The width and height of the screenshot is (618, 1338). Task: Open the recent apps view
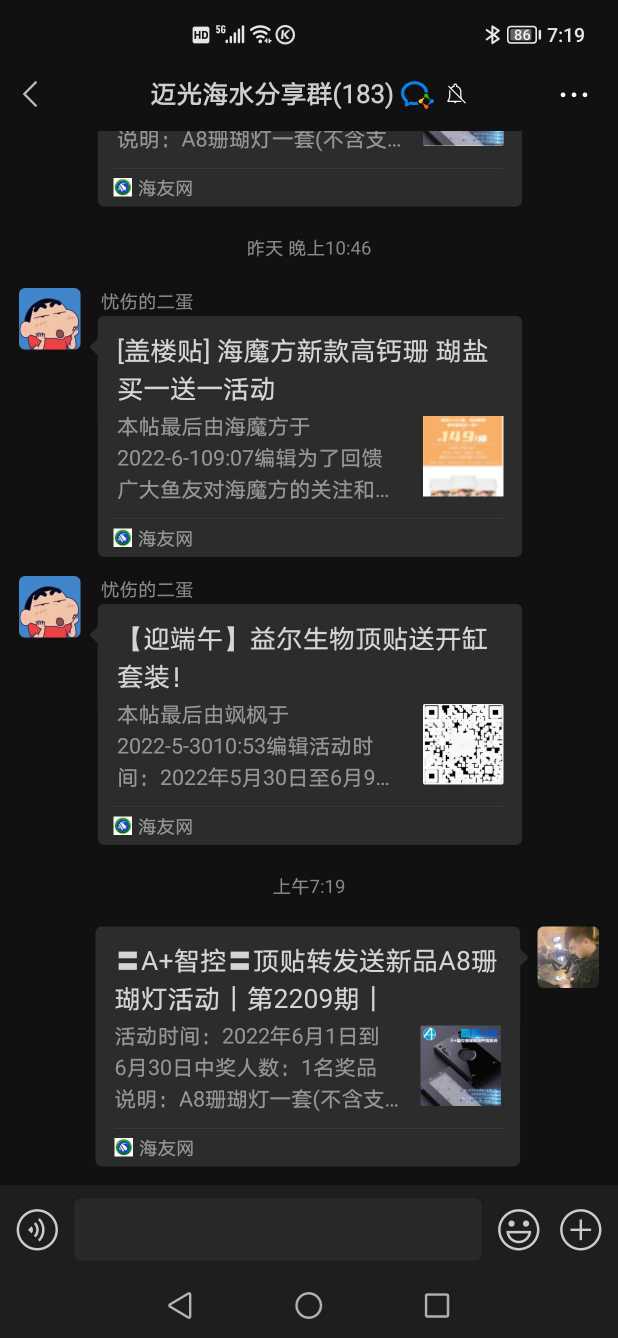tap(437, 1305)
